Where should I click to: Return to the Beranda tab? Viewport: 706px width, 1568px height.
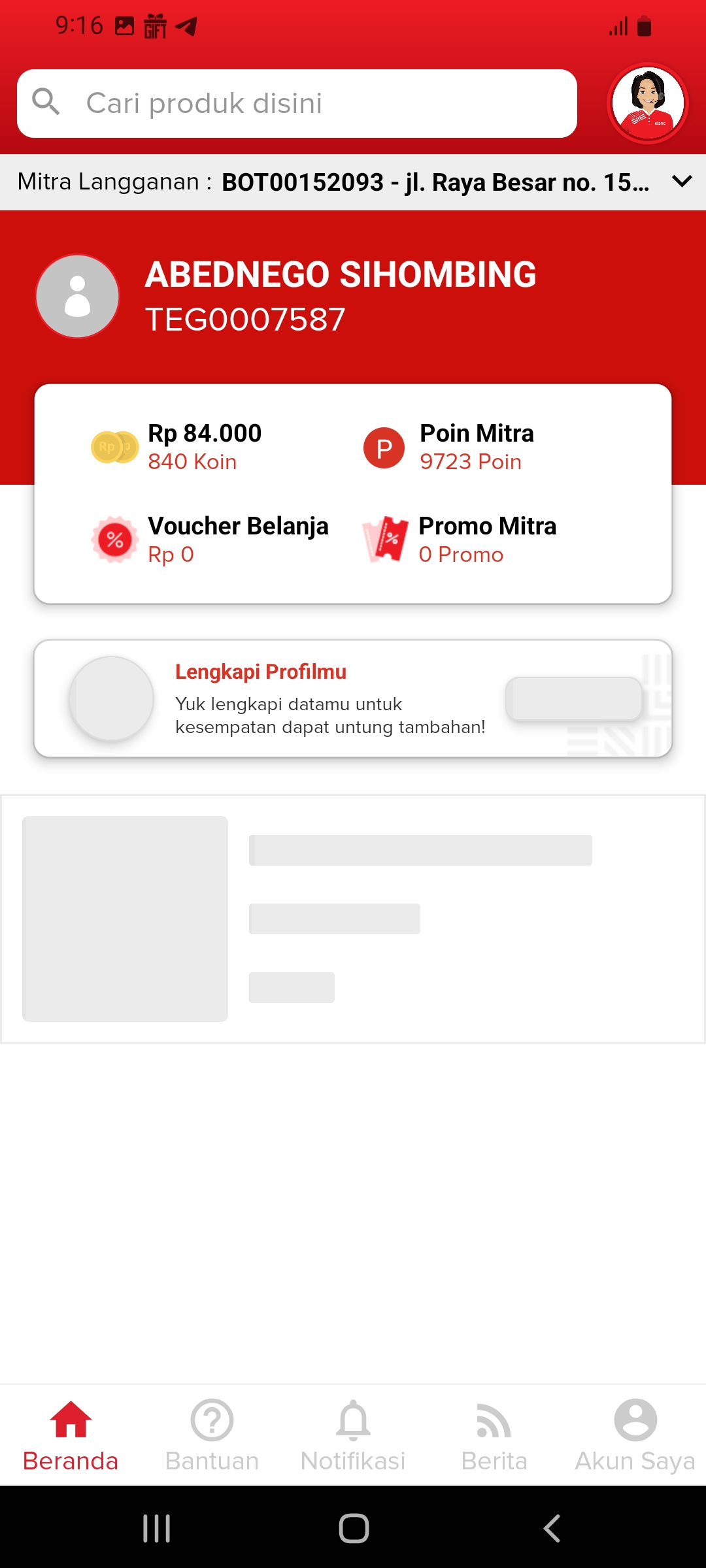tap(71, 1435)
